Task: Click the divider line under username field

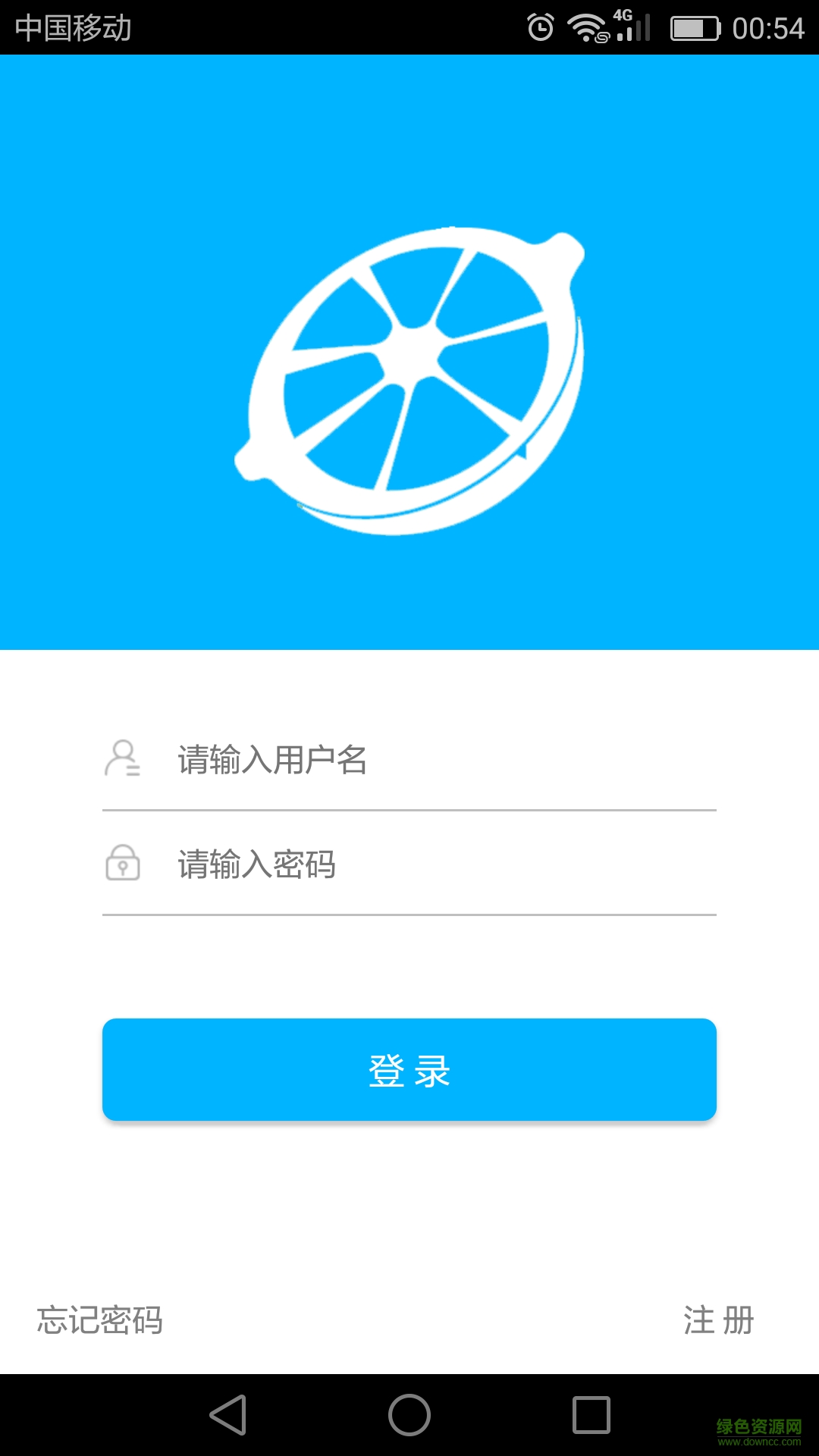Action: 409,810
